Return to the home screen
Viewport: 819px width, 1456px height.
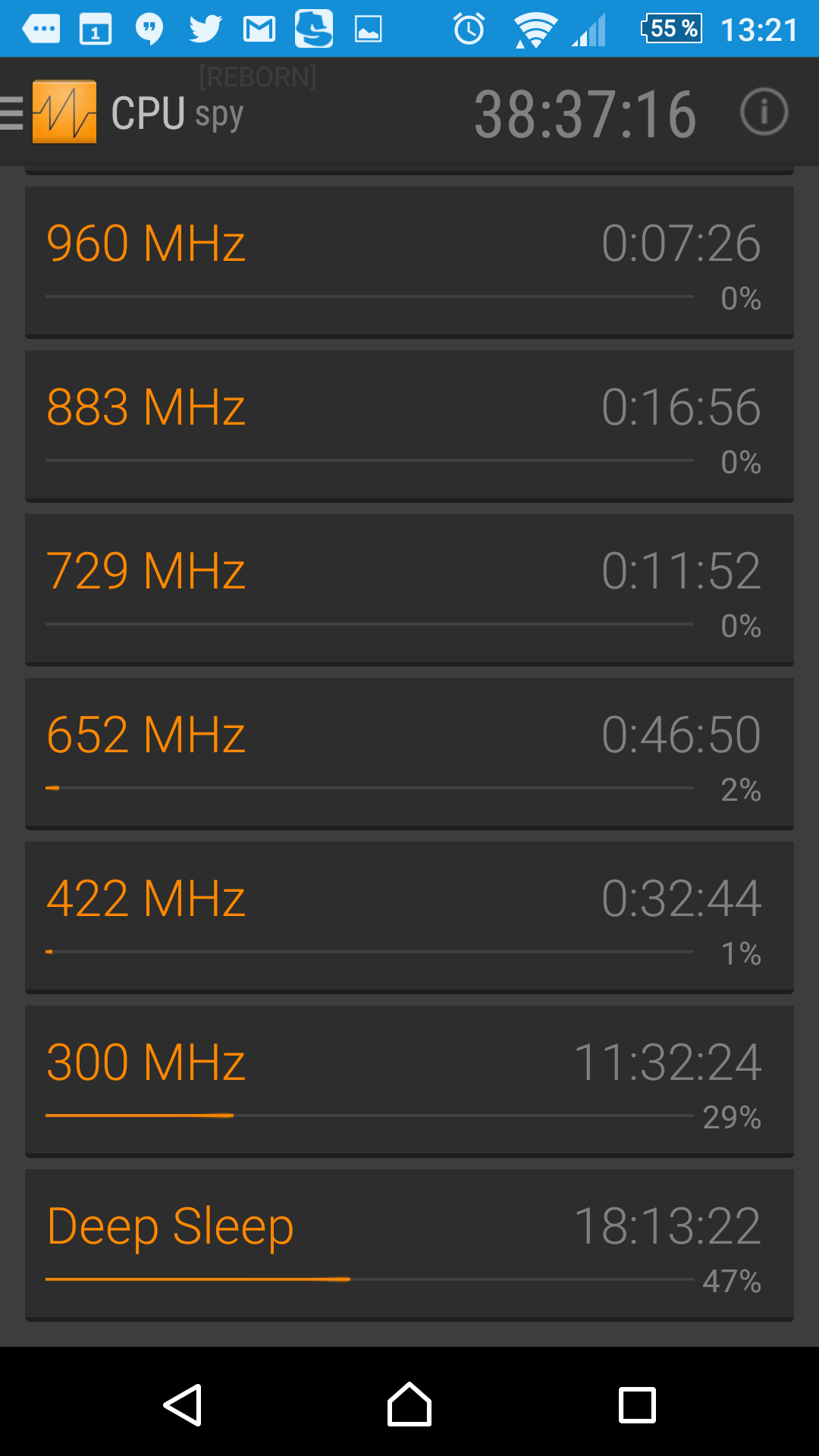click(x=409, y=1405)
